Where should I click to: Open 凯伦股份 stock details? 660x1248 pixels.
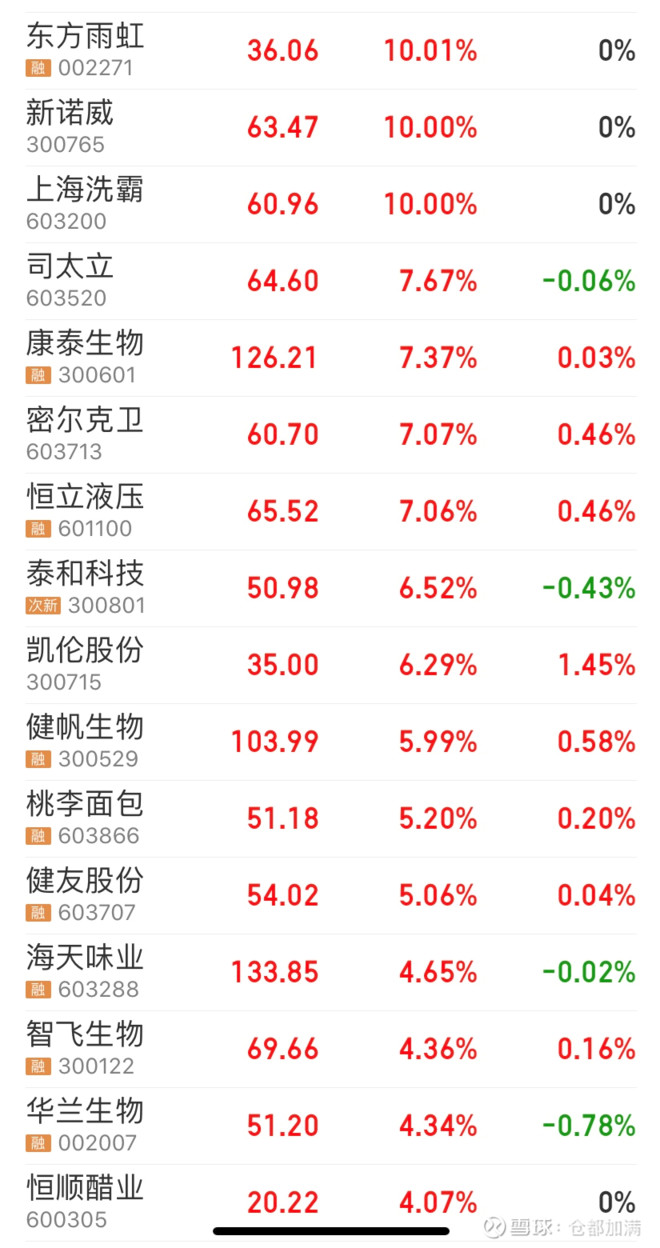click(85, 651)
